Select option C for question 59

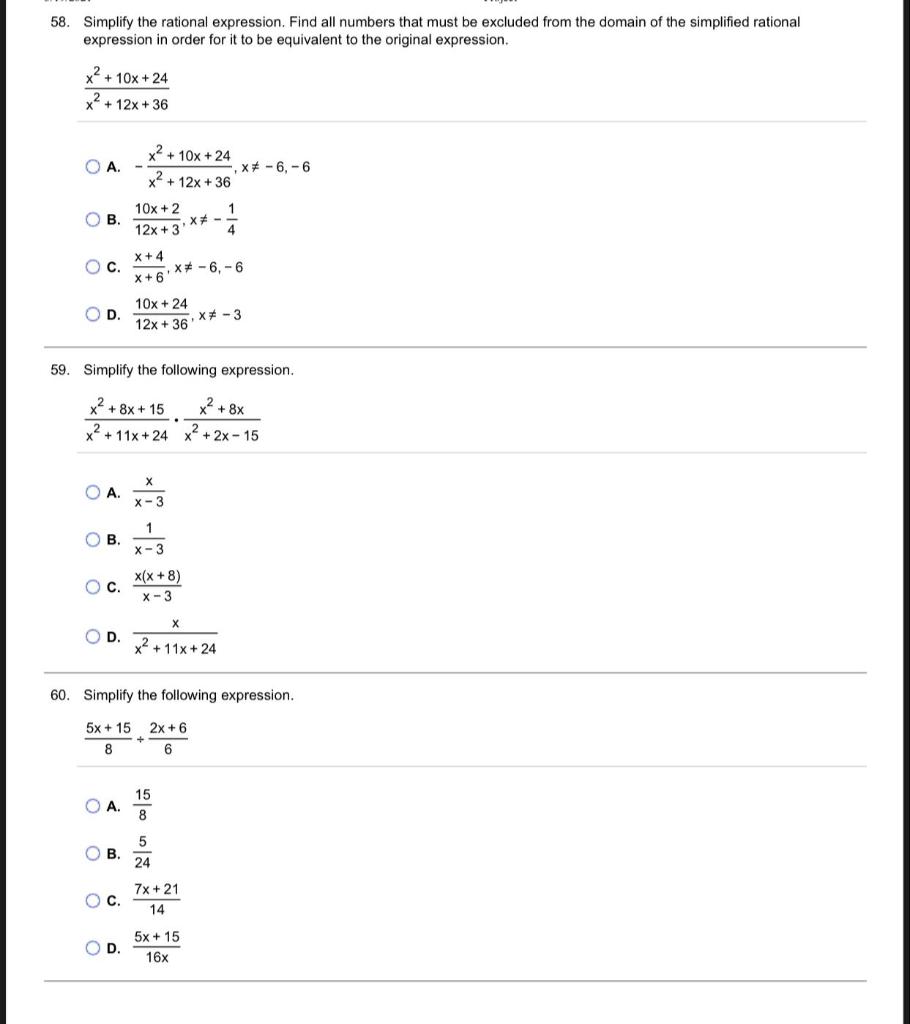click(92, 586)
